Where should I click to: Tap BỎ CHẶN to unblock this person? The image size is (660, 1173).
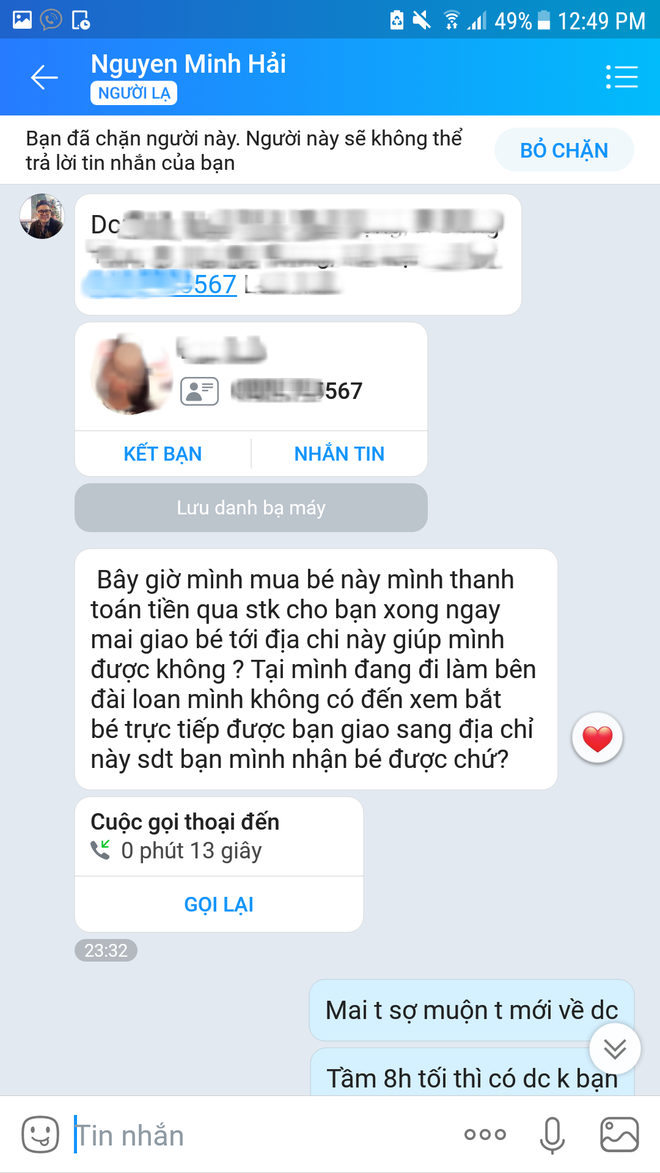point(564,151)
